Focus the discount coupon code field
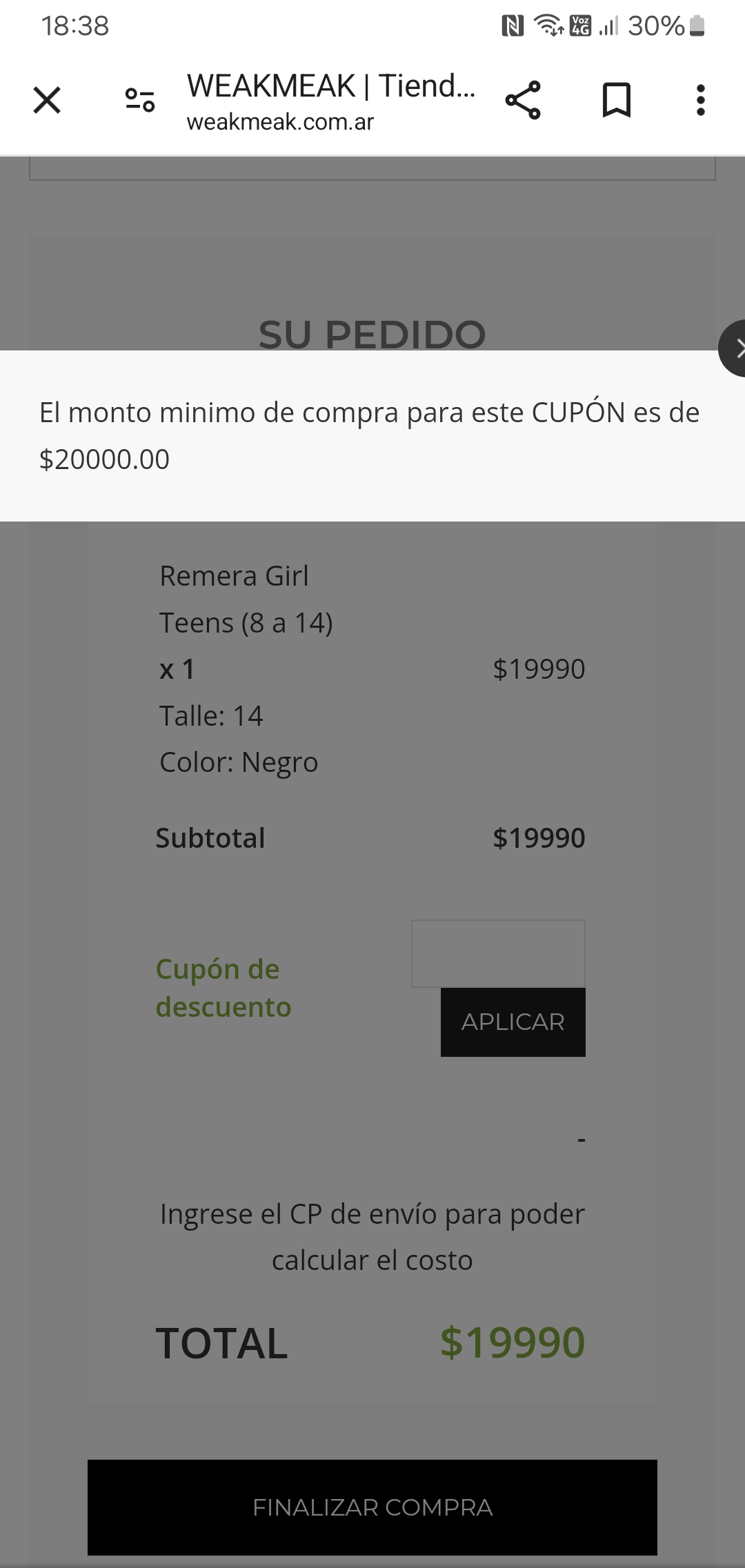745x1568 pixels. (x=498, y=953)
